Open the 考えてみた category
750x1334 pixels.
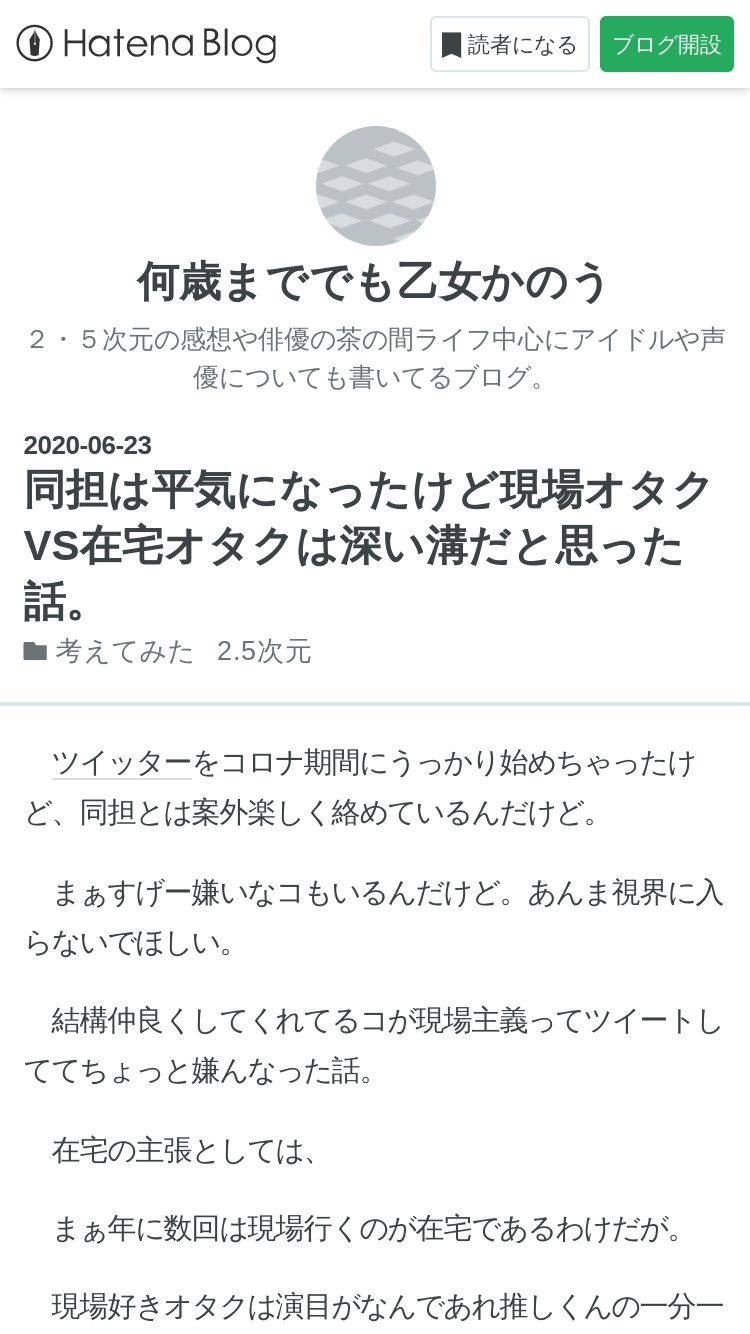tap(124, 652)
